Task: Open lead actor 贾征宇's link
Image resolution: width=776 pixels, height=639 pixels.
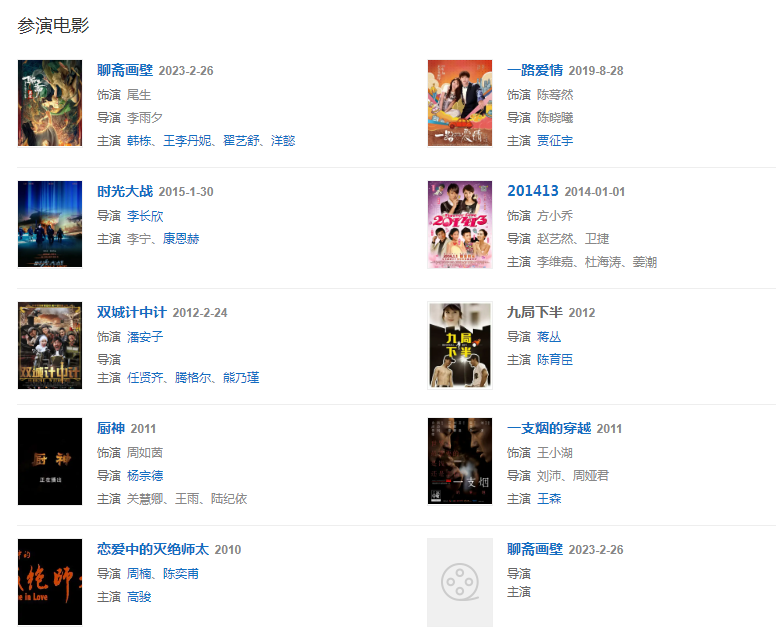Action: [555, 141]
